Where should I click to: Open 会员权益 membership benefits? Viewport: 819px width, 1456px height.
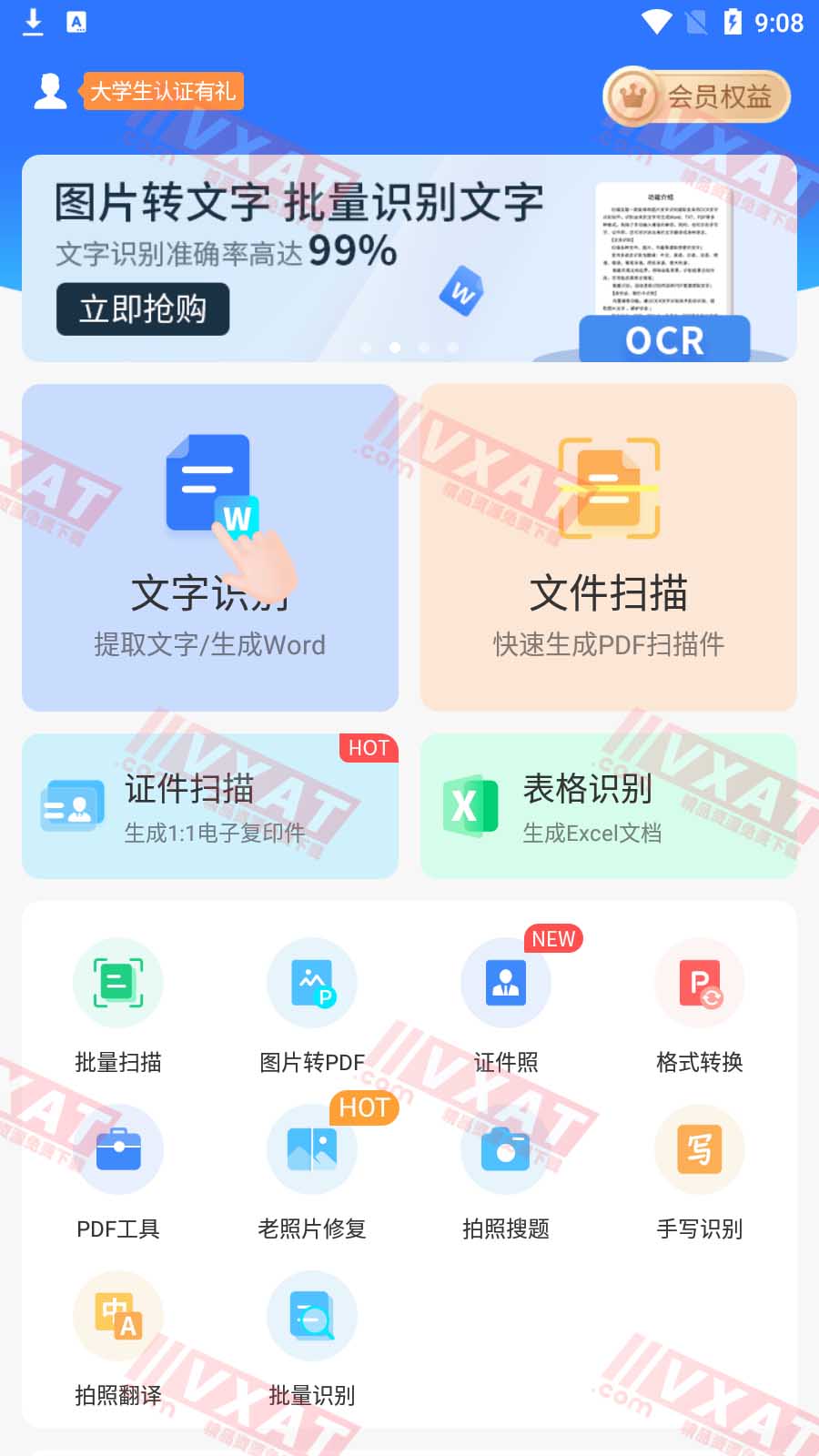tap(696, 96)
